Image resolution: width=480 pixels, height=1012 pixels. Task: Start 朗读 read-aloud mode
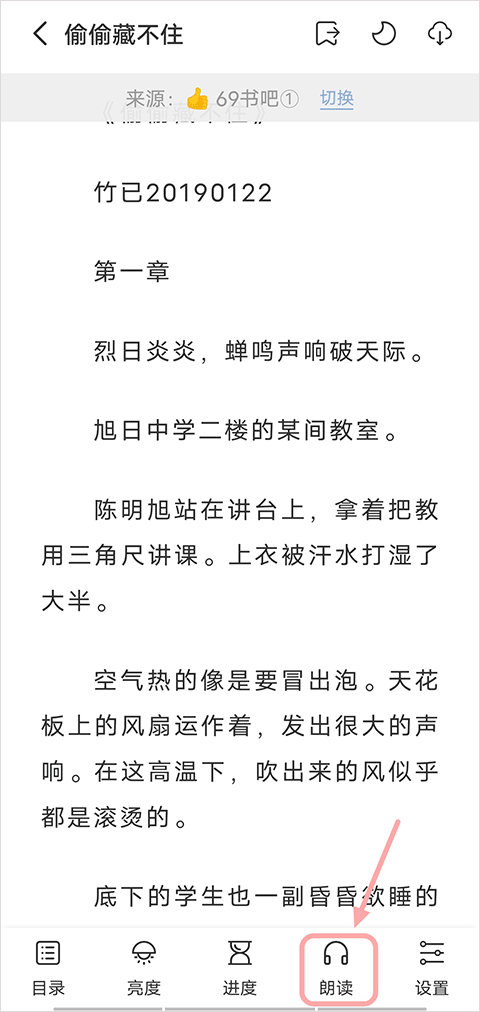tap(336, 968)
